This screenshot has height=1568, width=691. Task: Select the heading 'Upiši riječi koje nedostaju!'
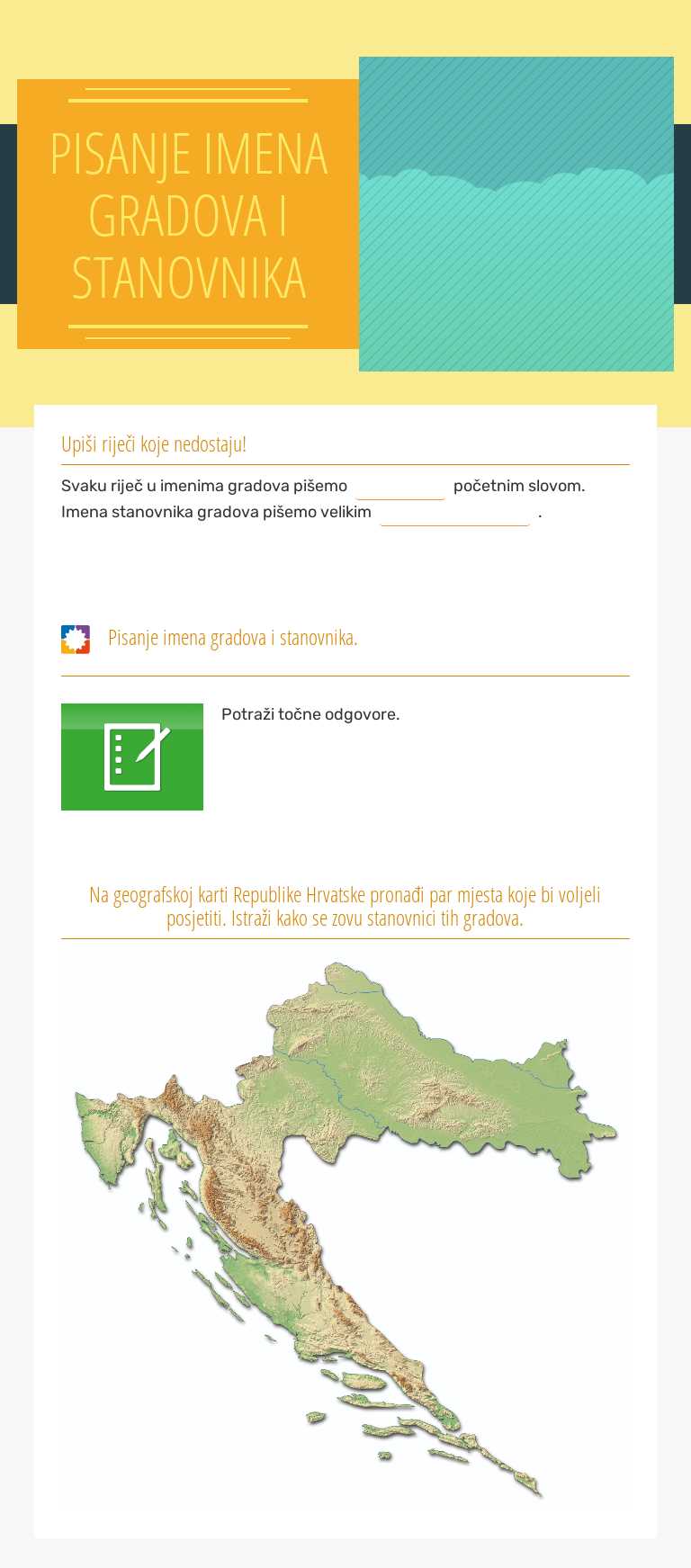pyautogui.click(x=155, y=444)
